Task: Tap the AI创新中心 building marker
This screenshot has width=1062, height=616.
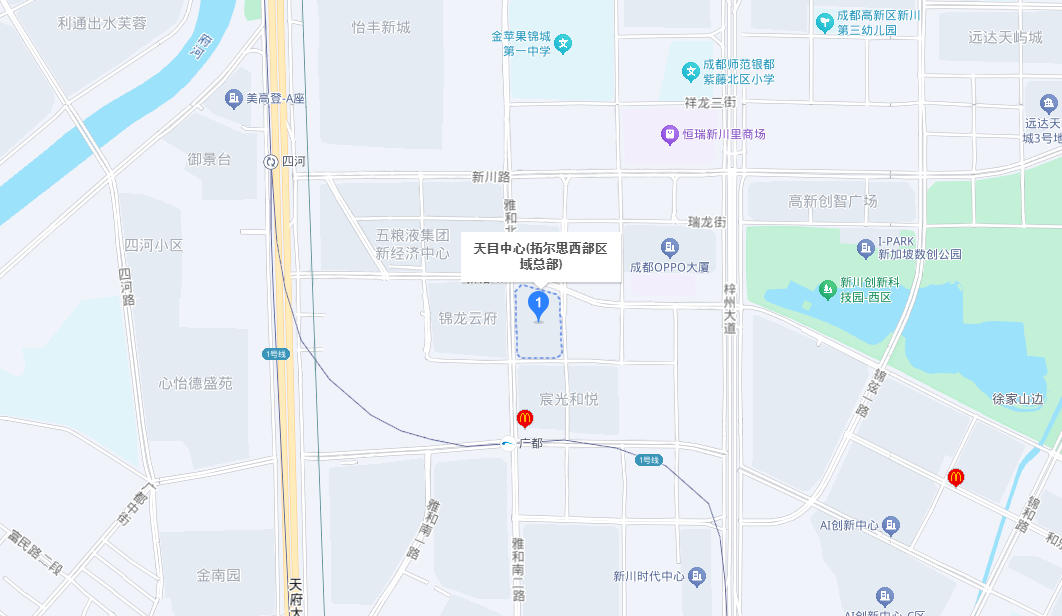Action: tap(892, 525)
